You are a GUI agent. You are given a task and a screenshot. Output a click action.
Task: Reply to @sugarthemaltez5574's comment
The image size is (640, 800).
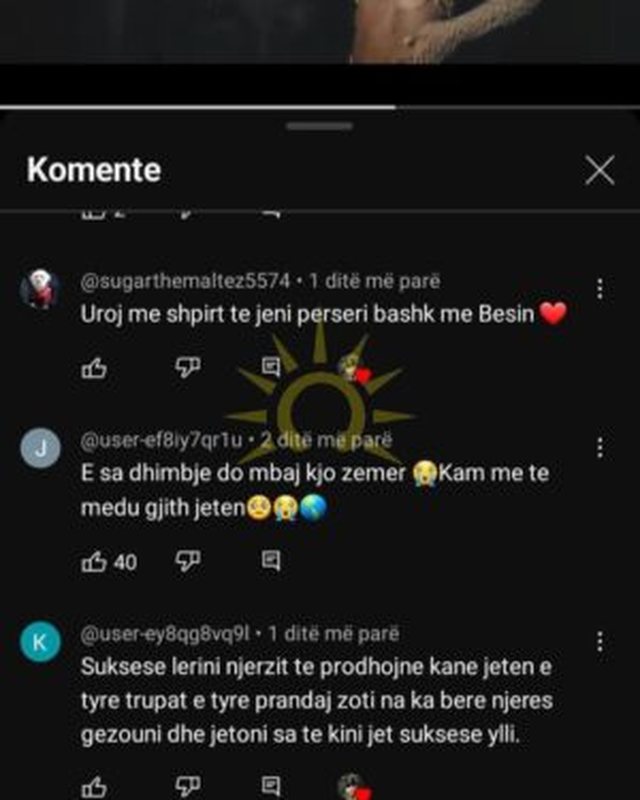point(270,368)
